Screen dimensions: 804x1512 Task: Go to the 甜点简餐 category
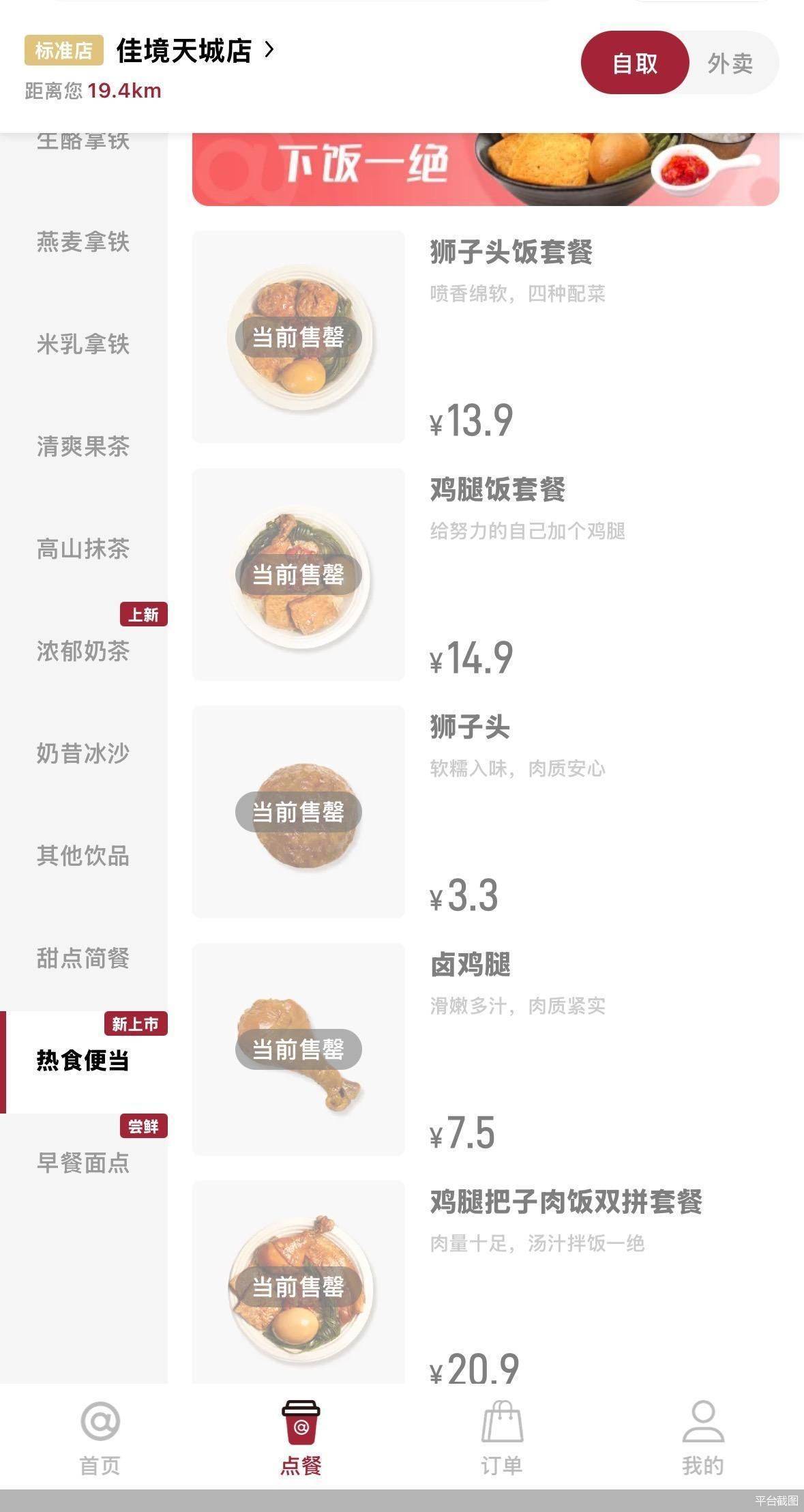[x=83, y=958]
